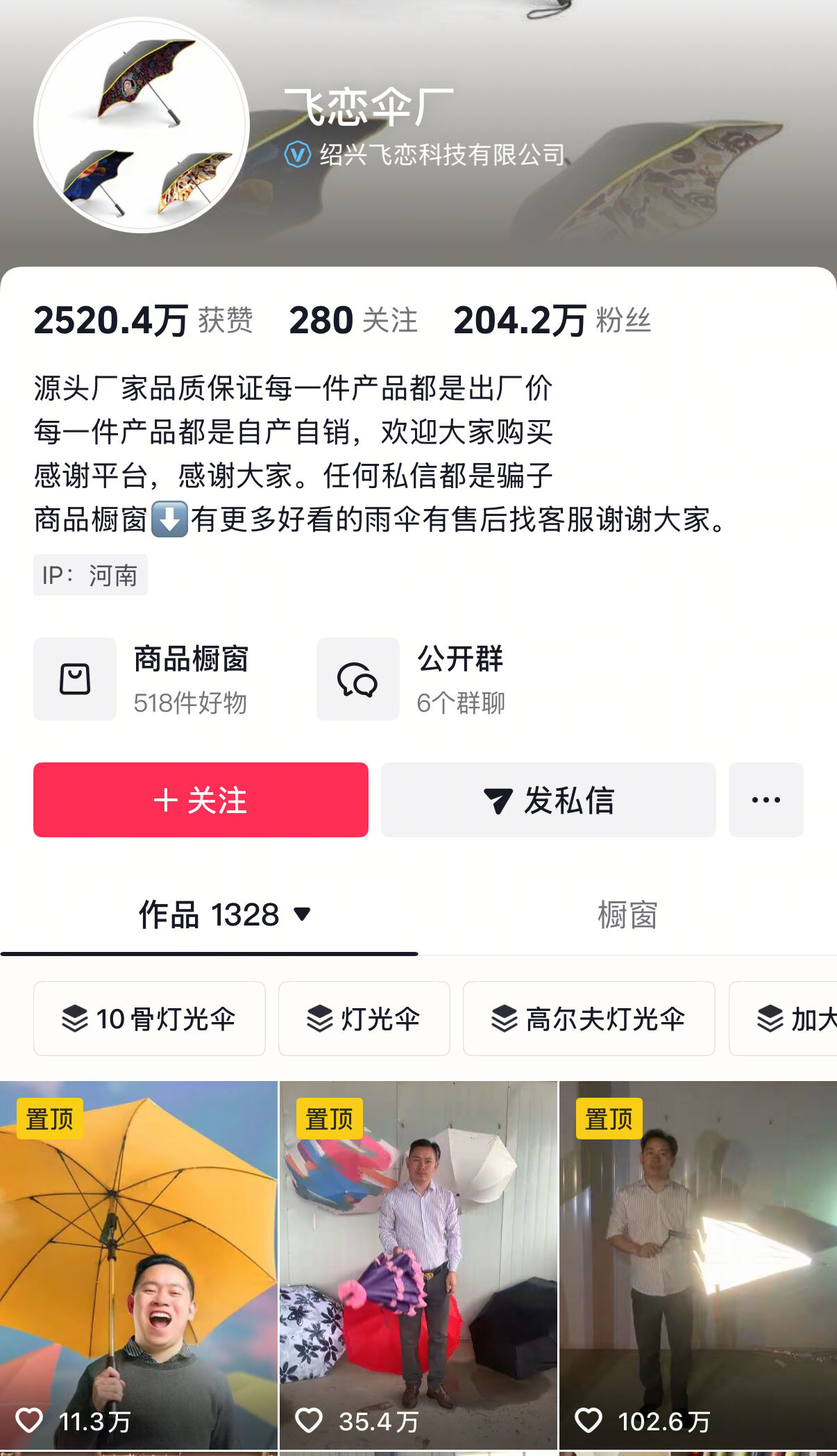Image resolution: width=837 pixels, height=1456 pixels.
Task: Send a private message via 发私信
Action: (548, 800)
